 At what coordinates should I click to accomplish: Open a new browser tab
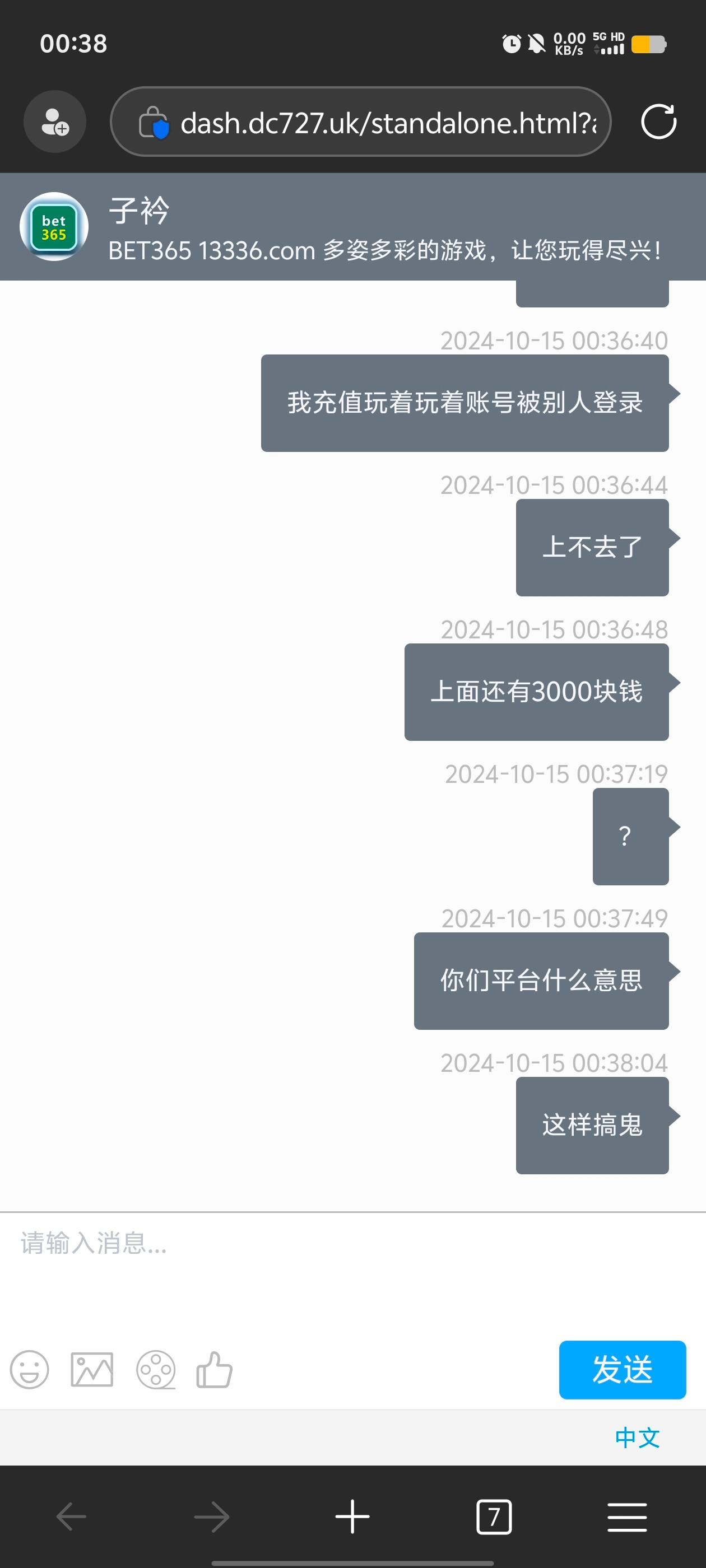[352, 1516]
